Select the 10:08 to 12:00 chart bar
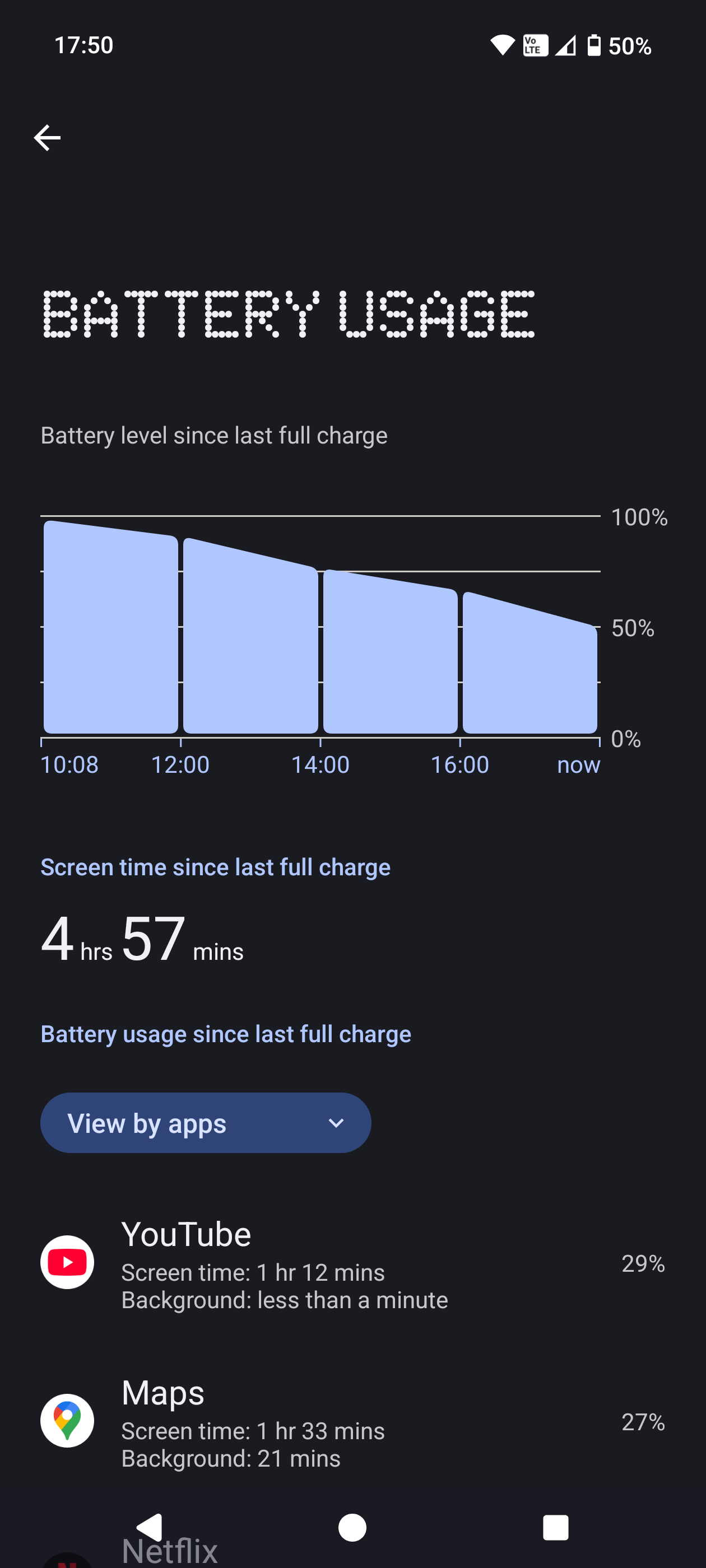 [x=111, y=633]
